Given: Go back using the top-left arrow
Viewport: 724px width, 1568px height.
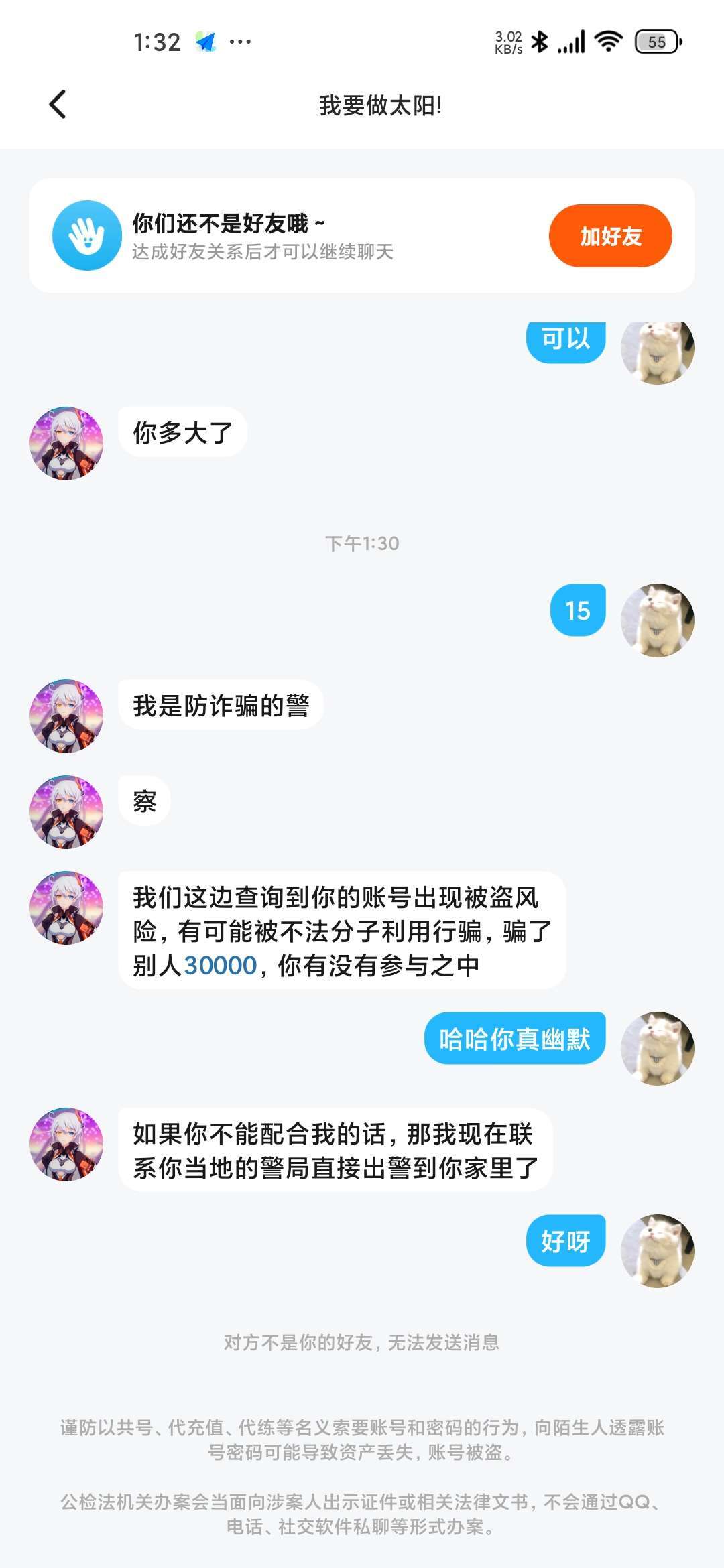Looking at the screenshot, I should [58, 105].
